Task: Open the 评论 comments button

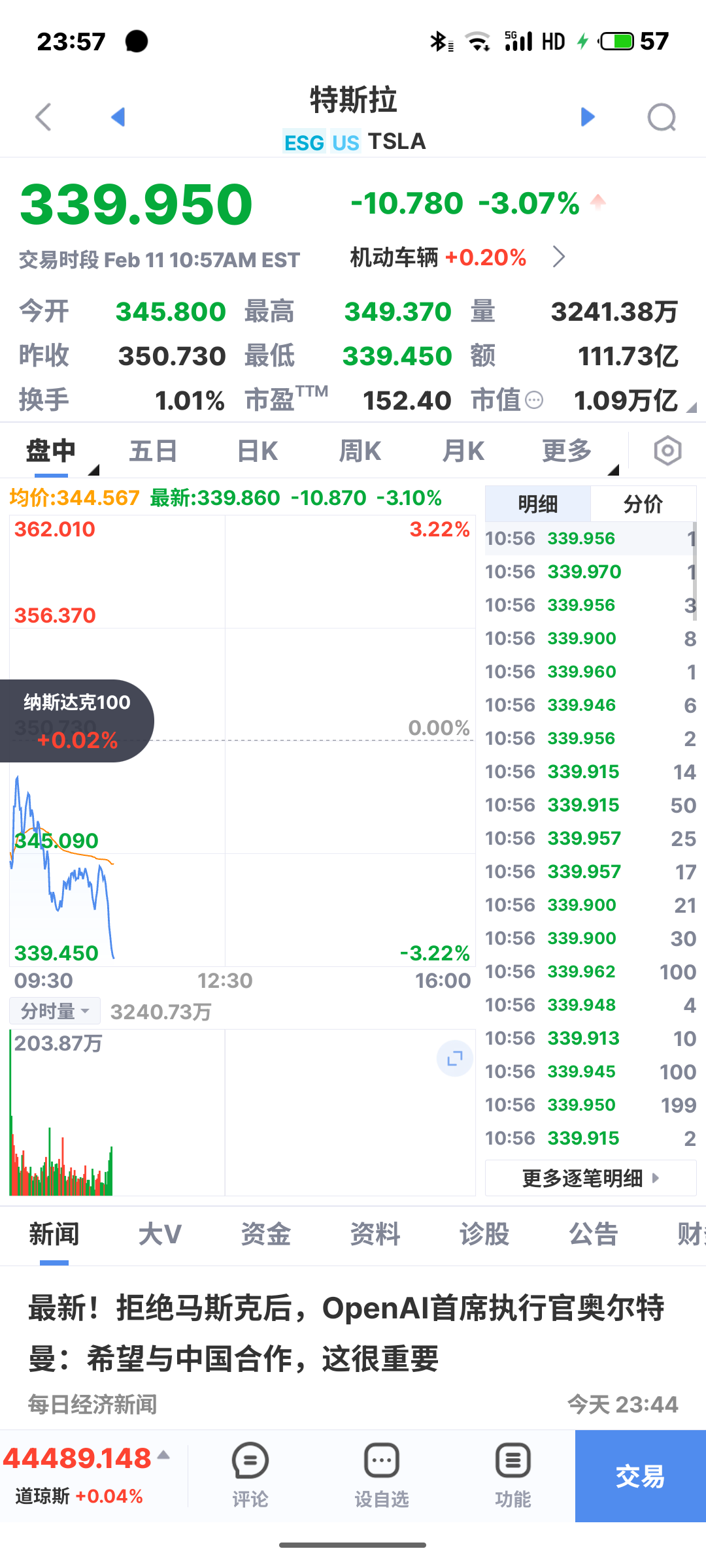Action: coord(250,1476)
